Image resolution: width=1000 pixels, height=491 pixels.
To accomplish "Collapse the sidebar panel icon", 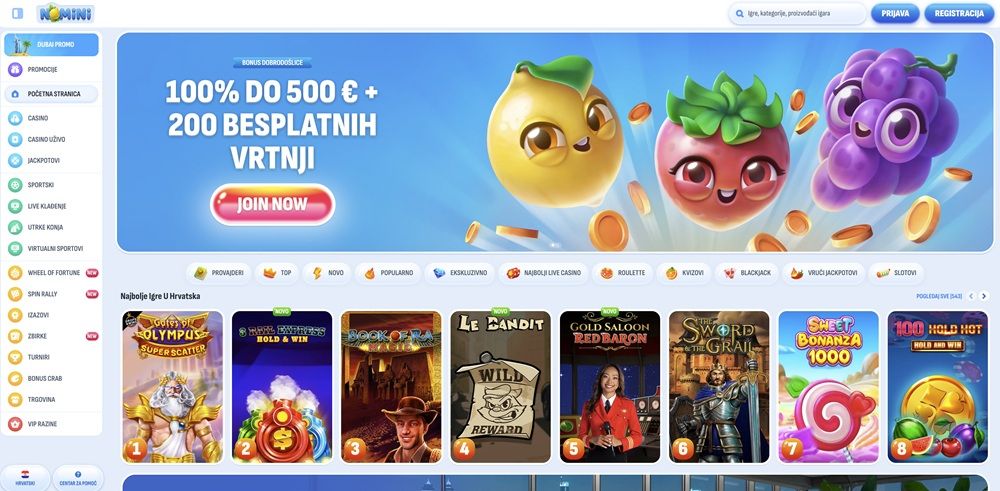I will pos(17,14).
